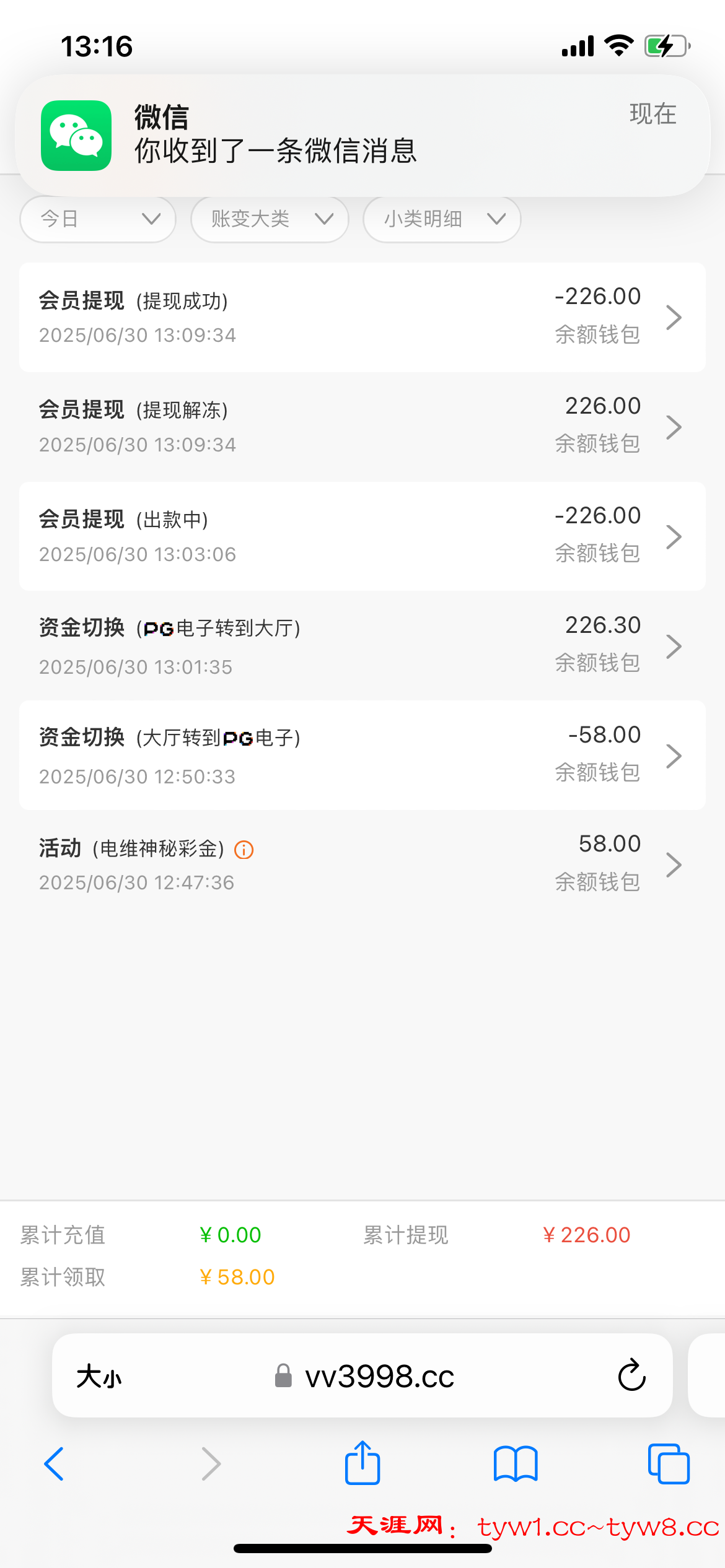This screenshot has height=1568, width=725.
Task: Open the 提现成功 withdrawal record
Action: coord(362,317)
